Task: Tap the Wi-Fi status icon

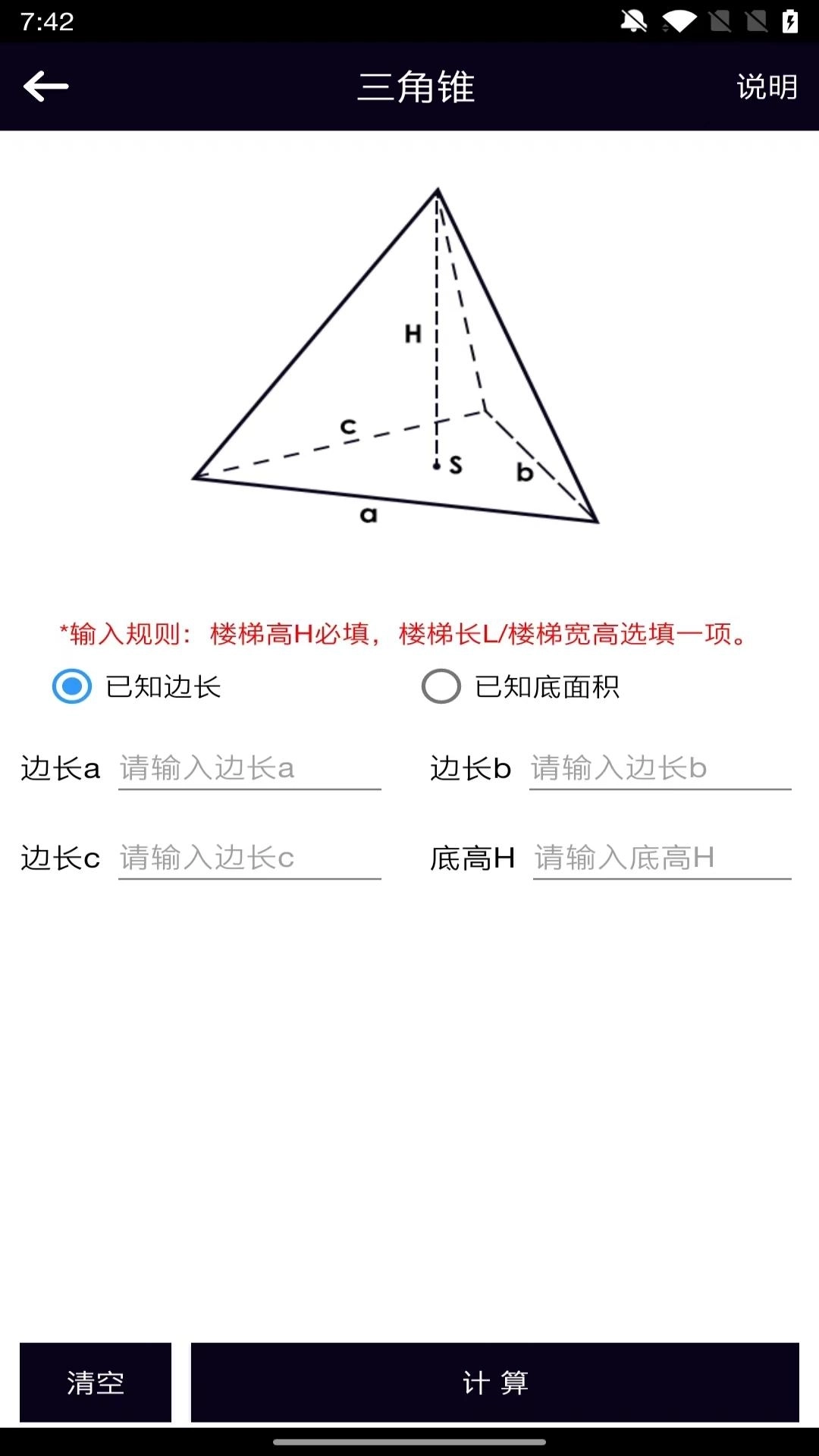Action: [679, 20]
